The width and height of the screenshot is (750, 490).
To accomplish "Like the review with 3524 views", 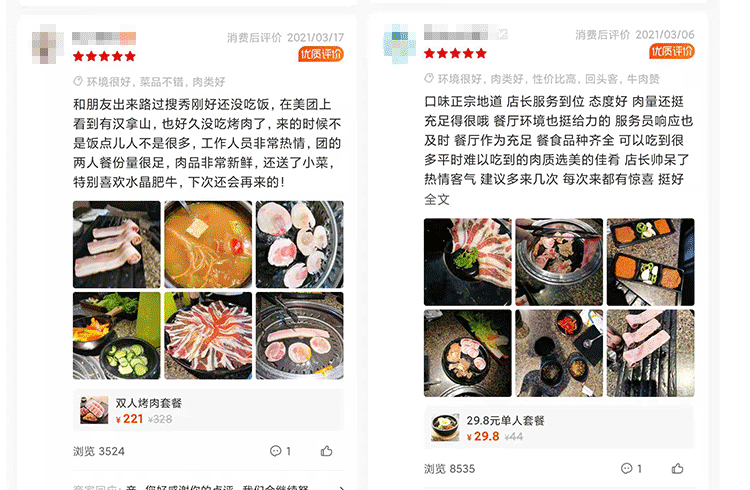I will click(x=326, y=451).
